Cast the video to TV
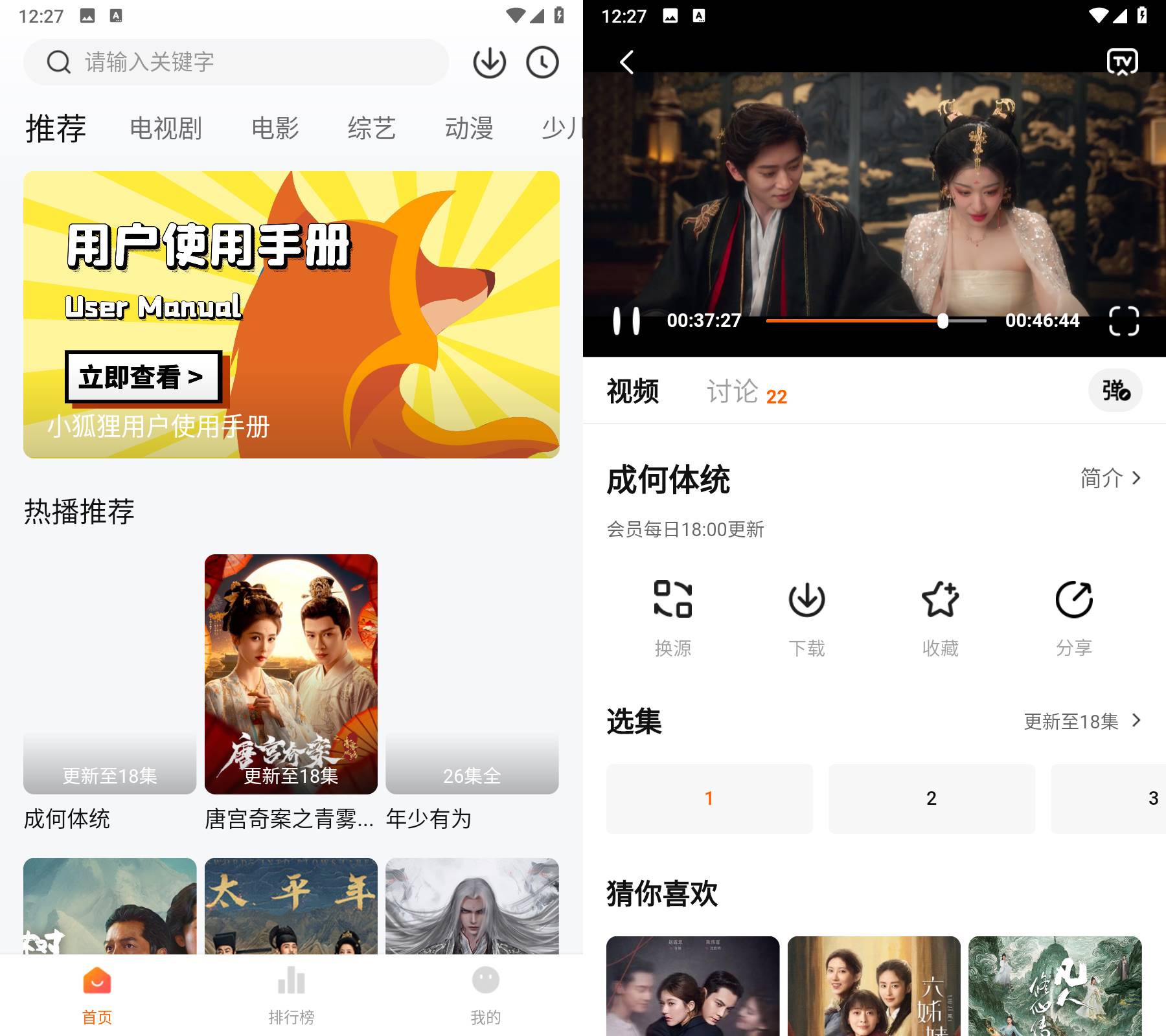This screenshot has height=1036, width=1166. pos(1122,62)
